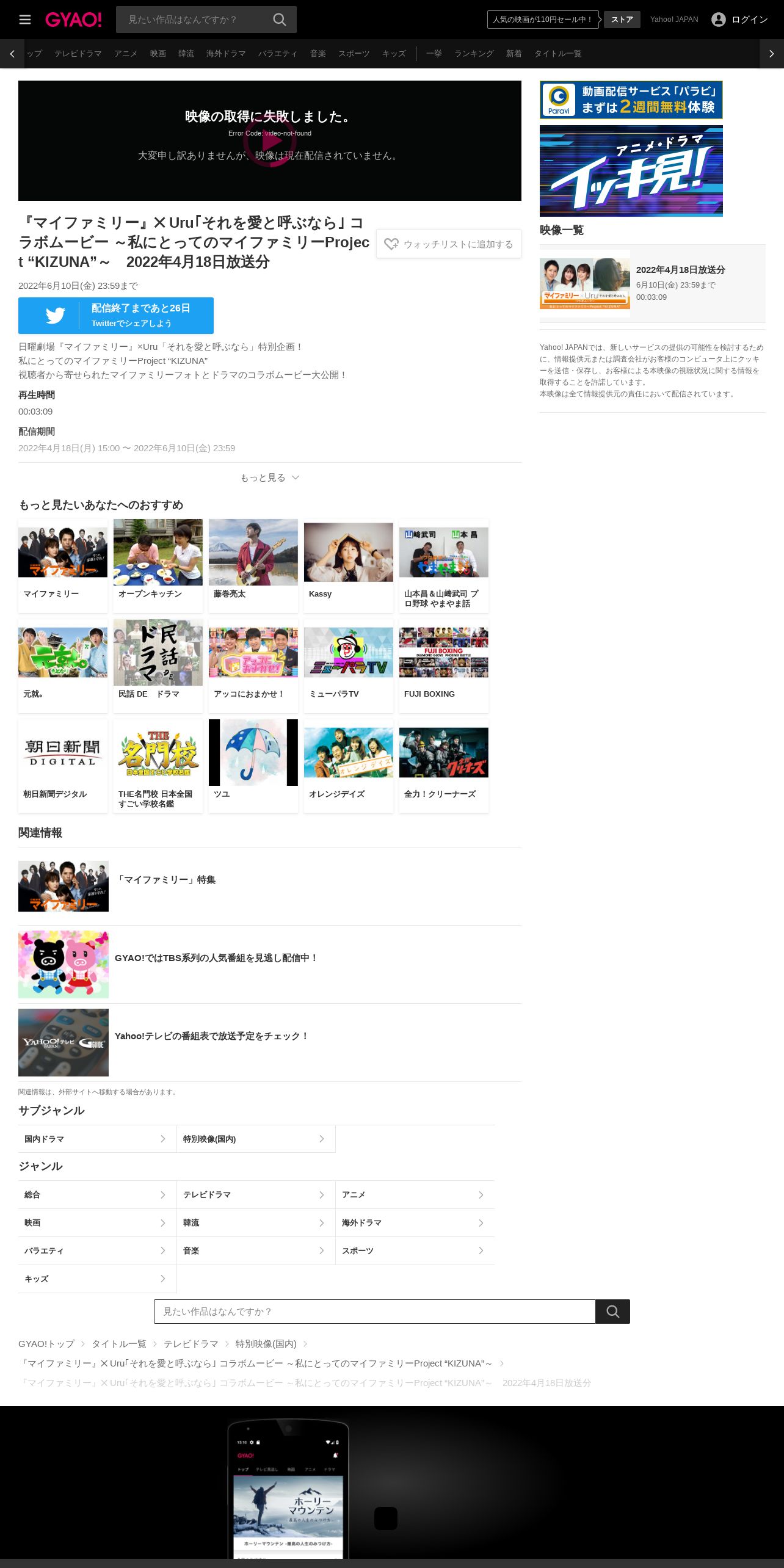
Task: Open the FUJI BOXING card
Action: (x=444, y=666)
